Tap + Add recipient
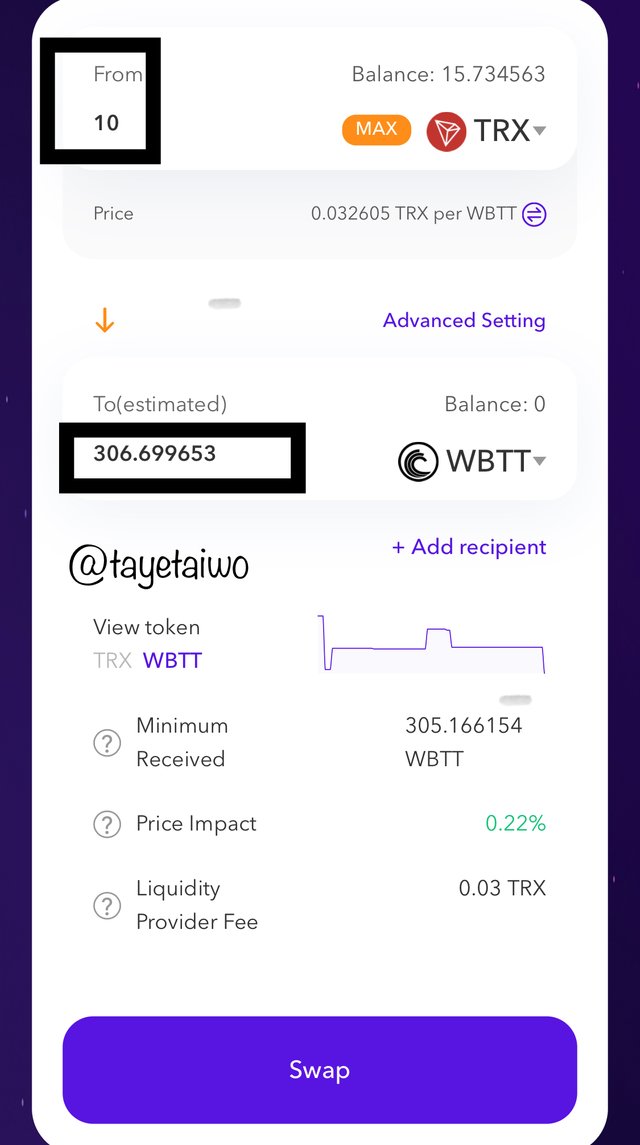This screenshot has width=640, height=1145. [469, 547]
